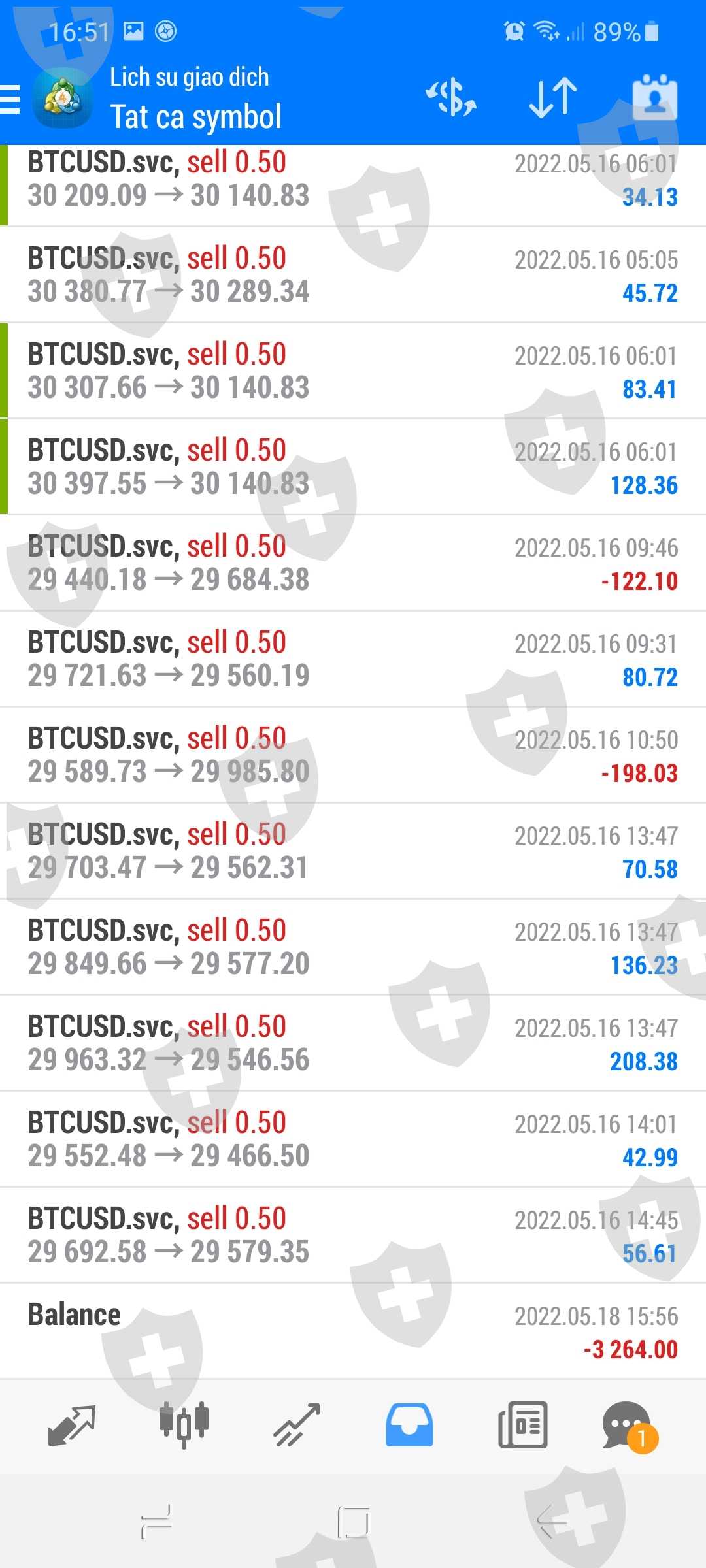Image resolution: width=706 pixels, height=1568 pixels.
Task: Select the History tab
Action: [x=409, y=1426]
